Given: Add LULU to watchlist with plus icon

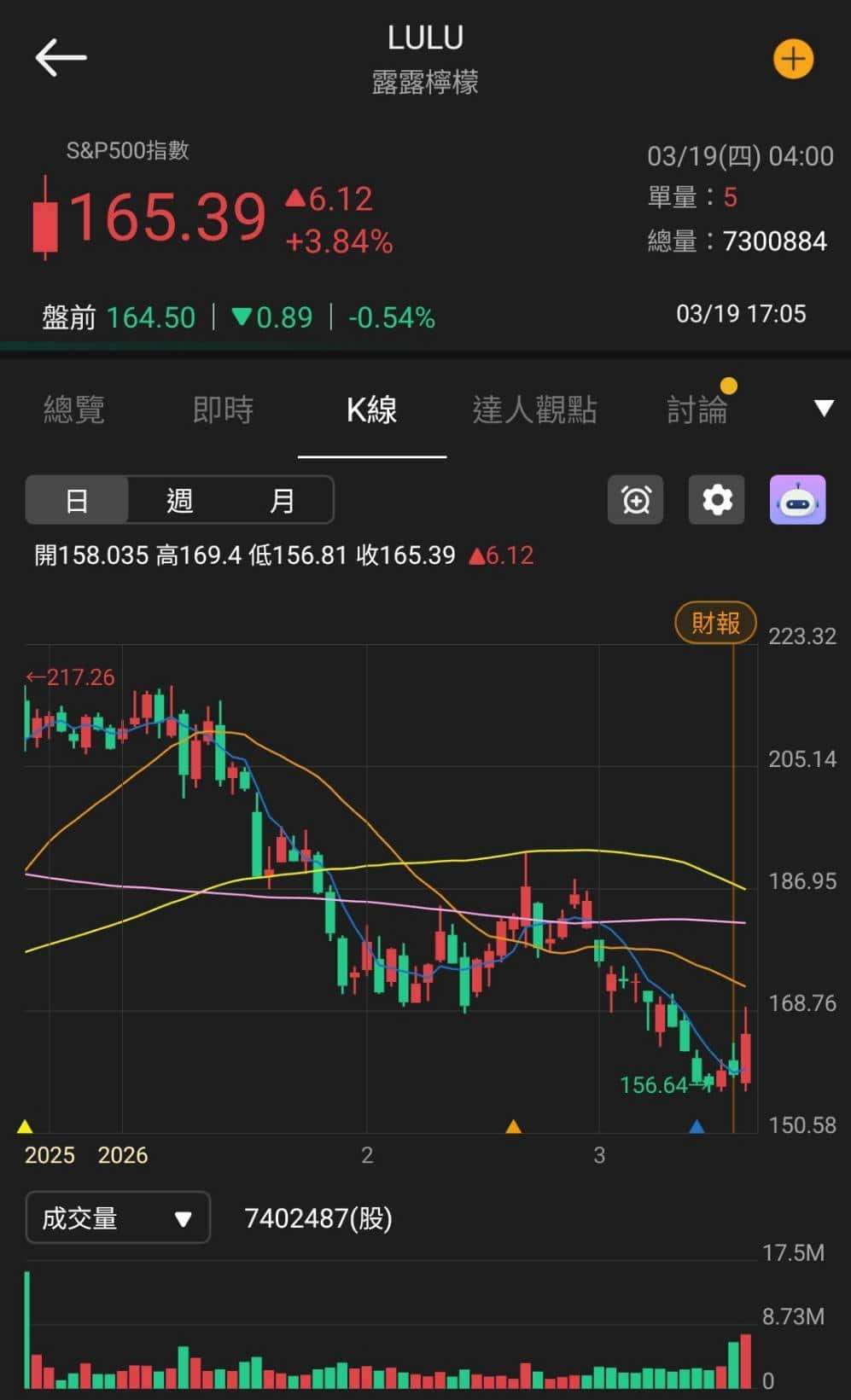Looking at the screenshot, I should 793,59.
